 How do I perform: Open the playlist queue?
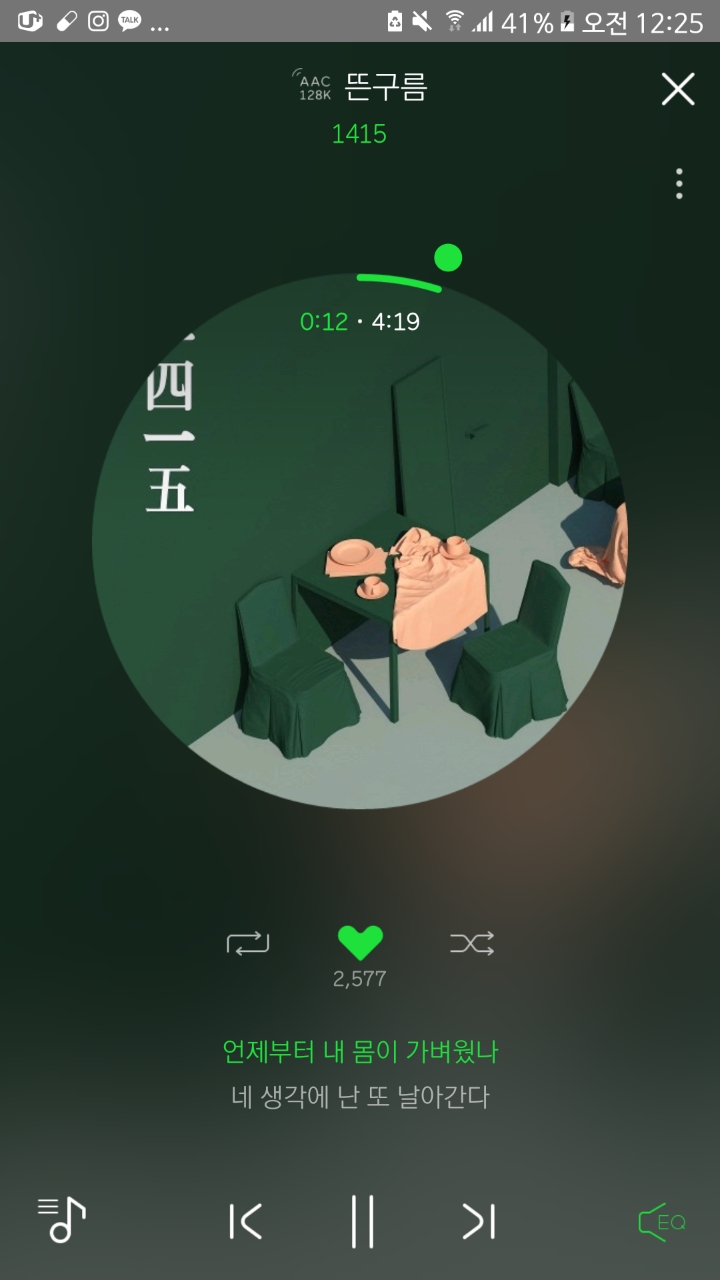(61, 1220)
